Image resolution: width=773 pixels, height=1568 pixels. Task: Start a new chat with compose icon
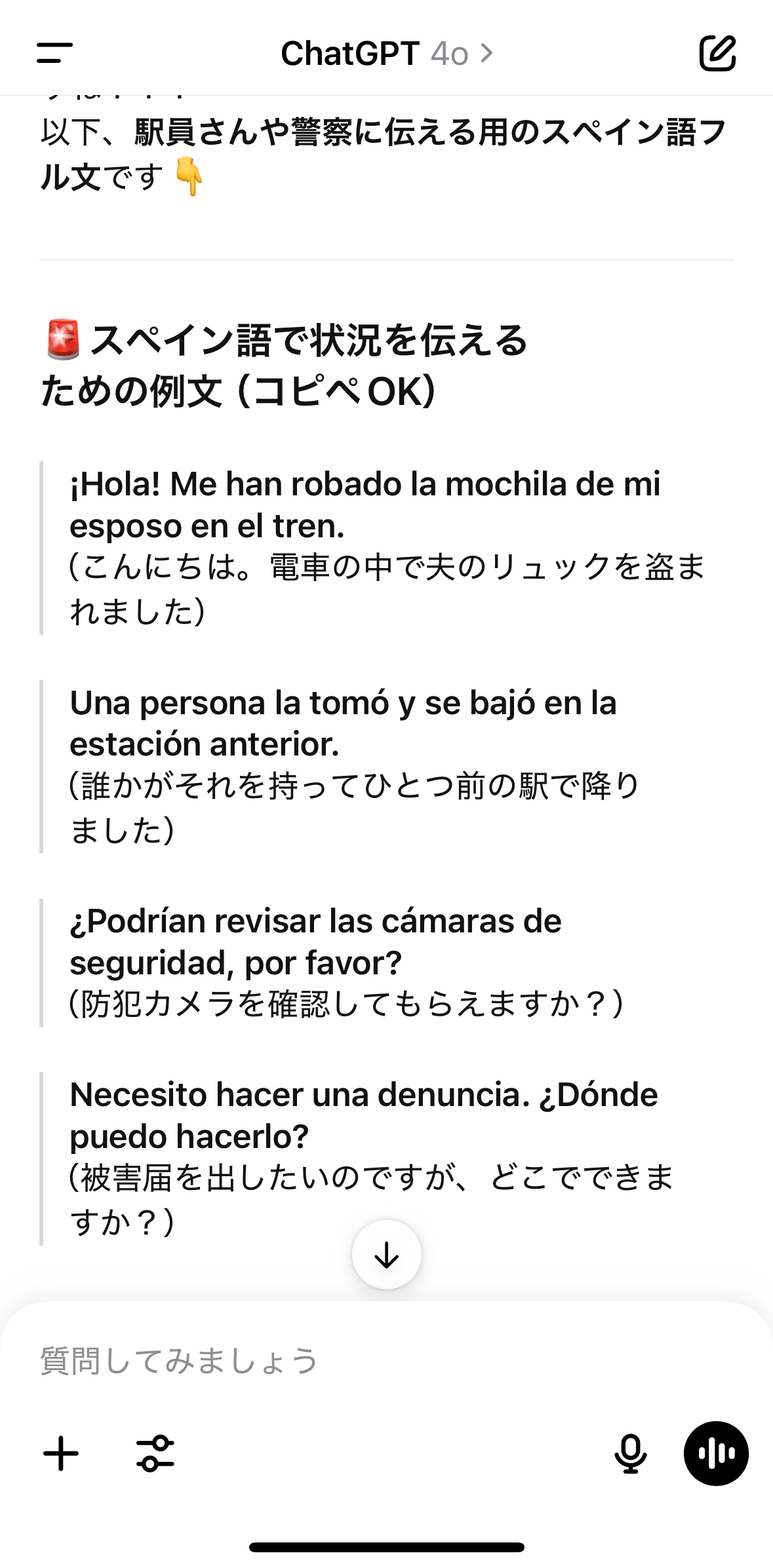tap(717, 53)
